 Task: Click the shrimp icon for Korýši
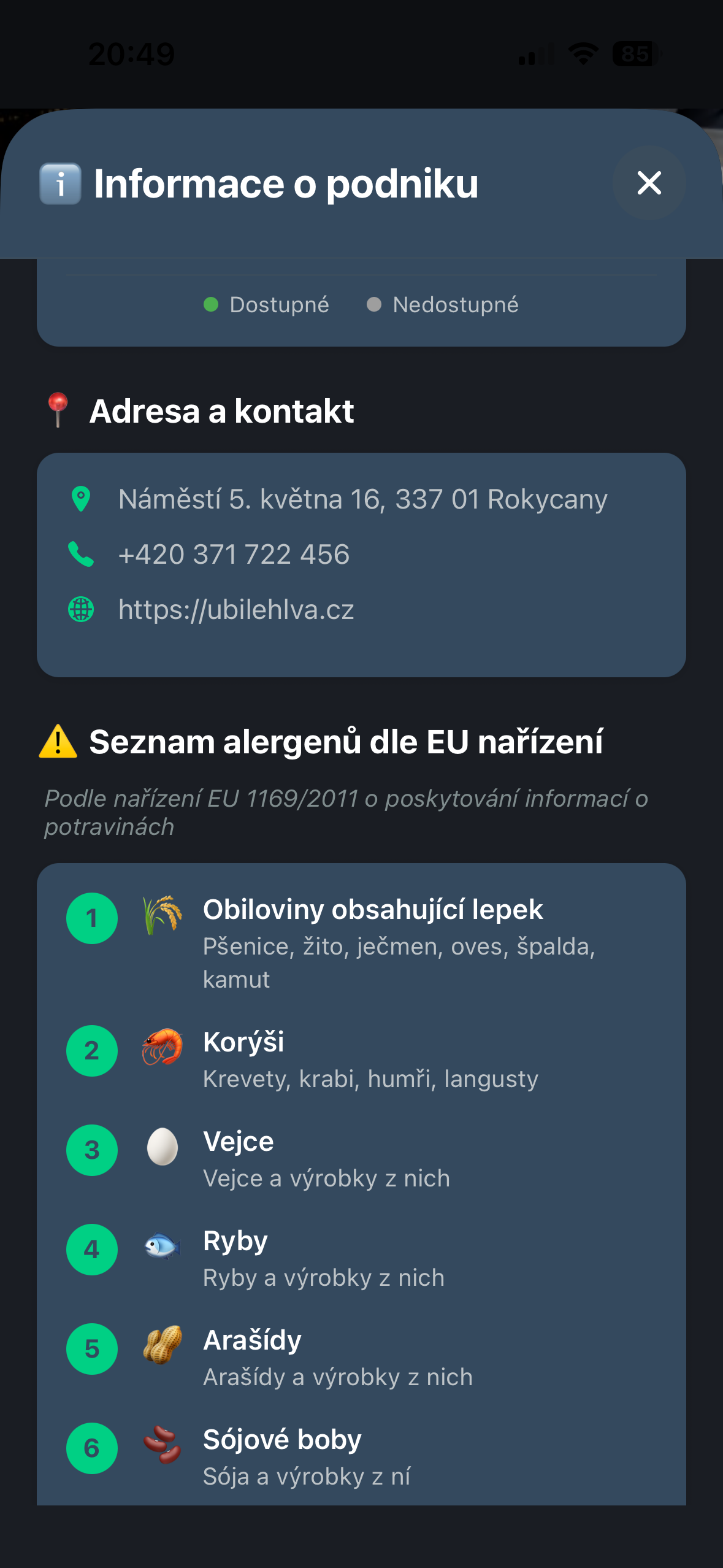[161, 1047]
